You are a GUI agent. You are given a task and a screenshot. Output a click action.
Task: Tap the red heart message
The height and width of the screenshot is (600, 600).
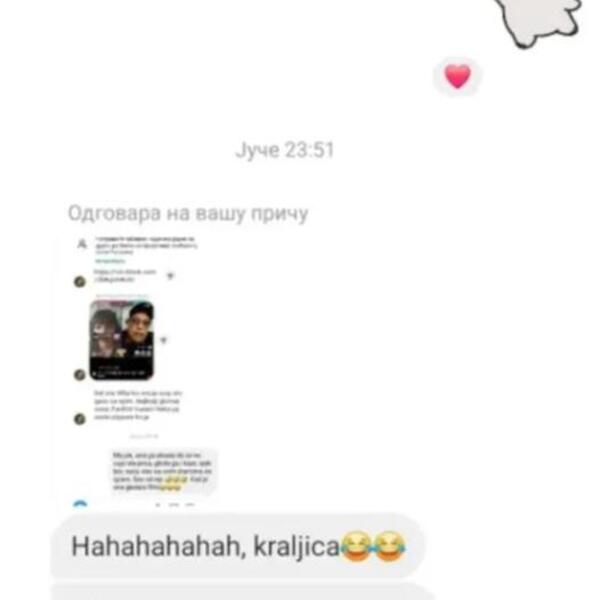(457, 77)
